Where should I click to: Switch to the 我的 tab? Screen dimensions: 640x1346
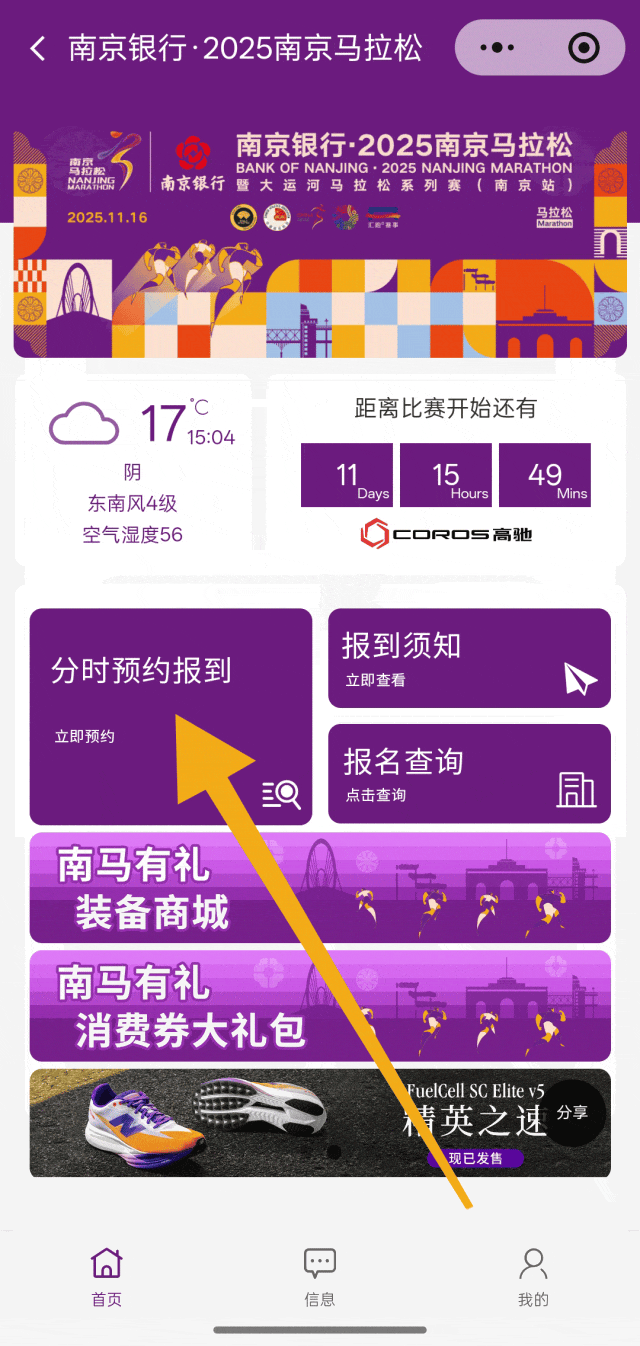pos(533,1277)
